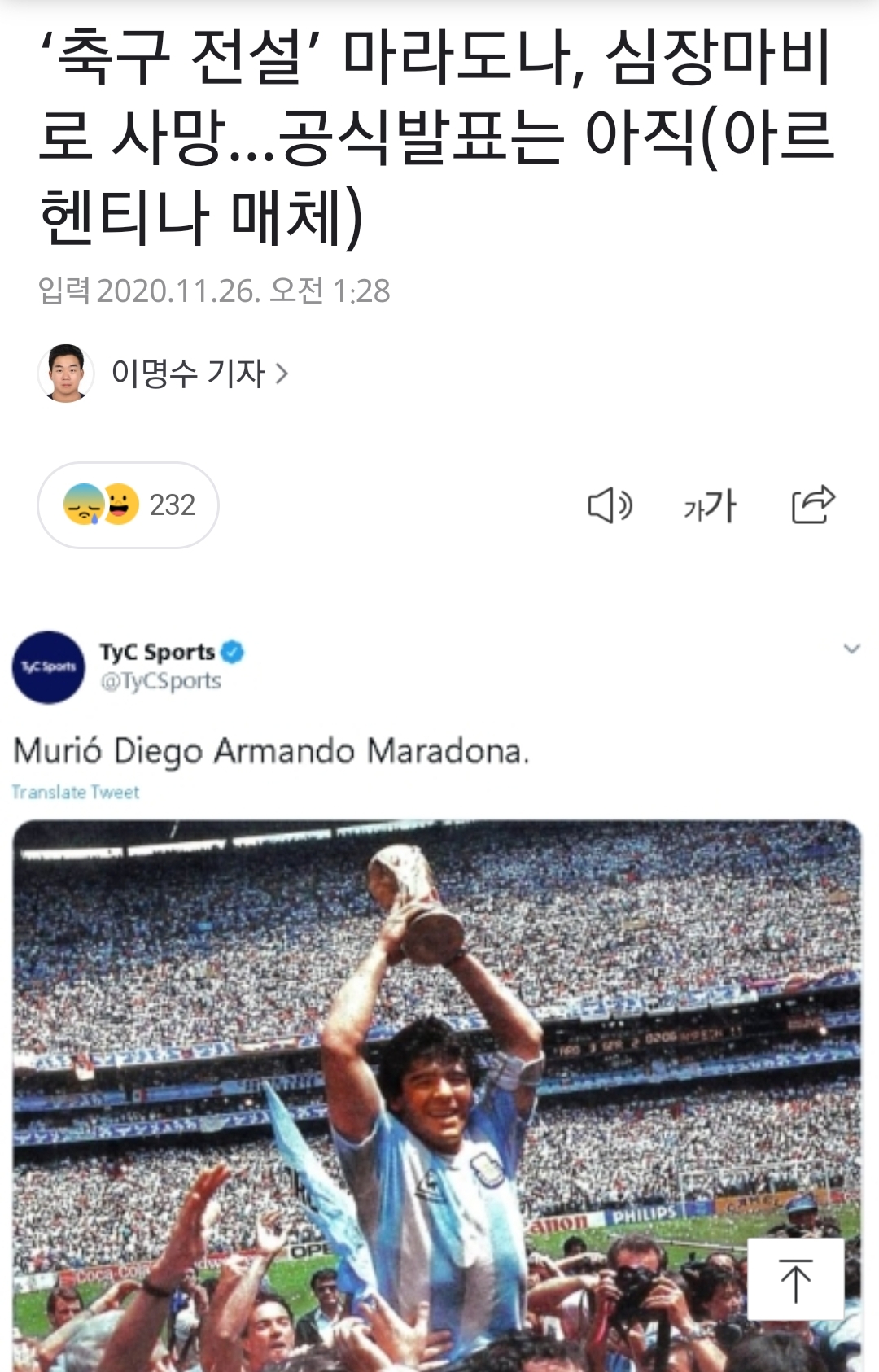Listen to the article with speaker icon

click(x=610, y=506)
